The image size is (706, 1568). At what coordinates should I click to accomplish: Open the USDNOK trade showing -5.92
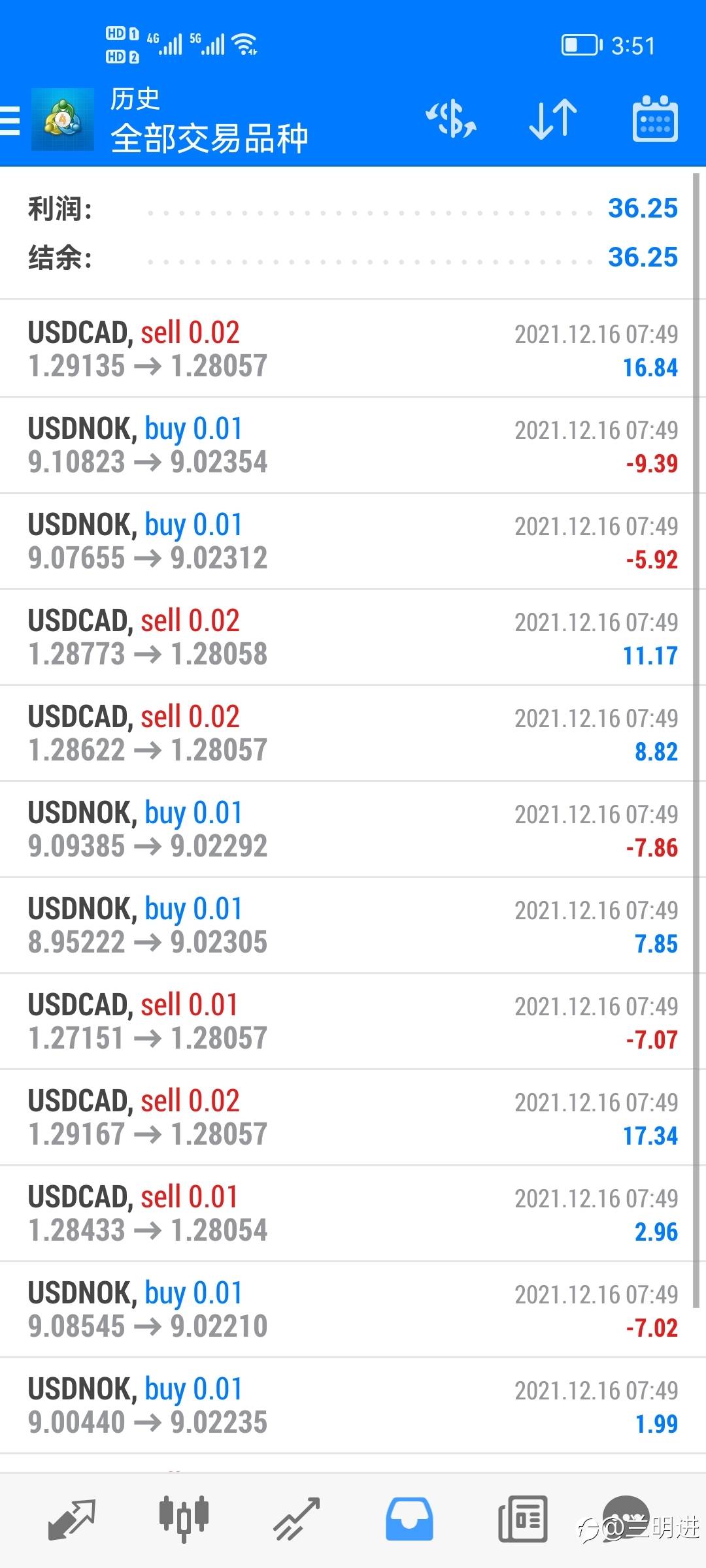pos(353,541)
